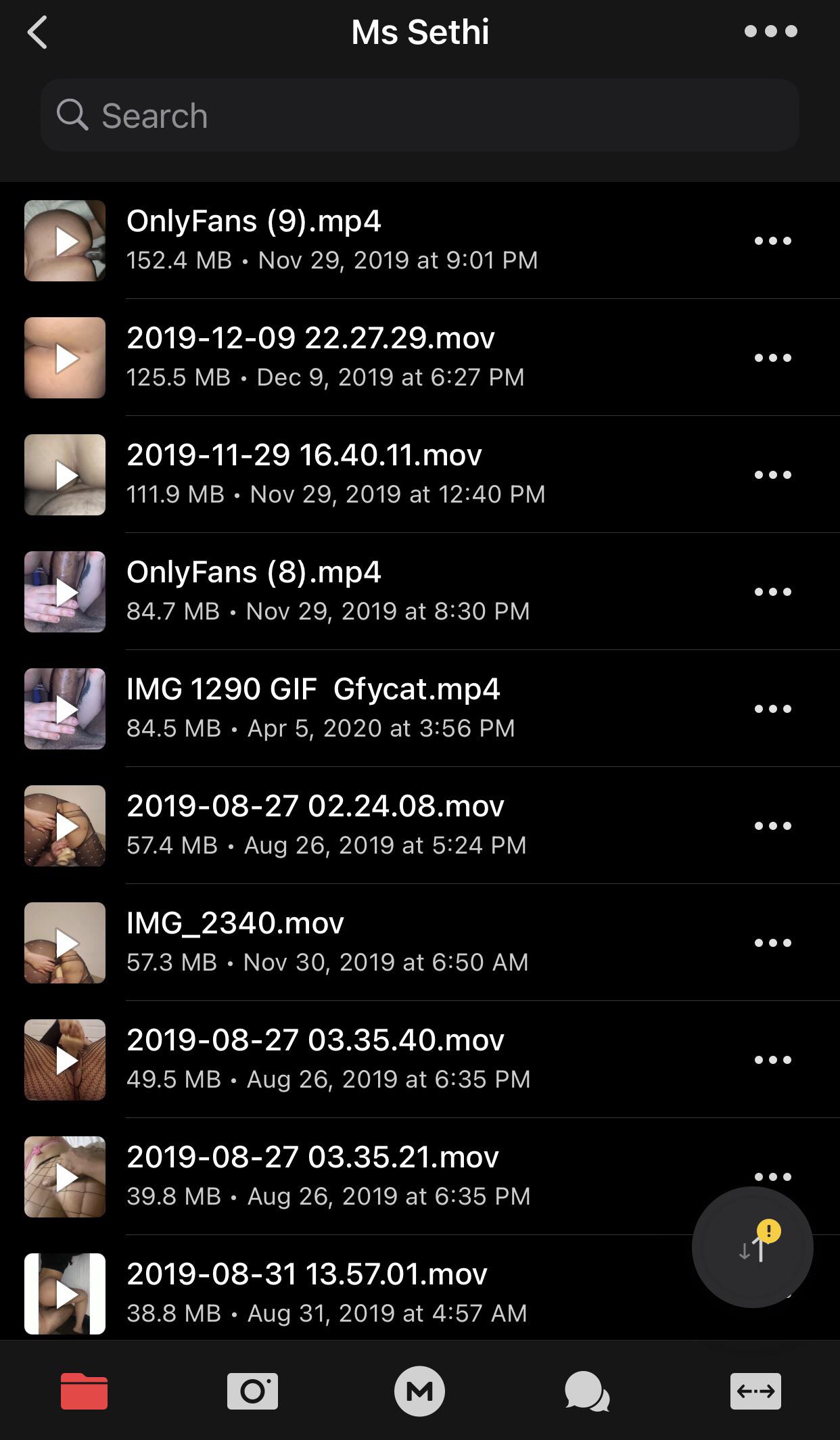The height and width of the screenshot is (1440, 840).
Task: Open the transfers floating button with warning
Action: [752, 1247]
